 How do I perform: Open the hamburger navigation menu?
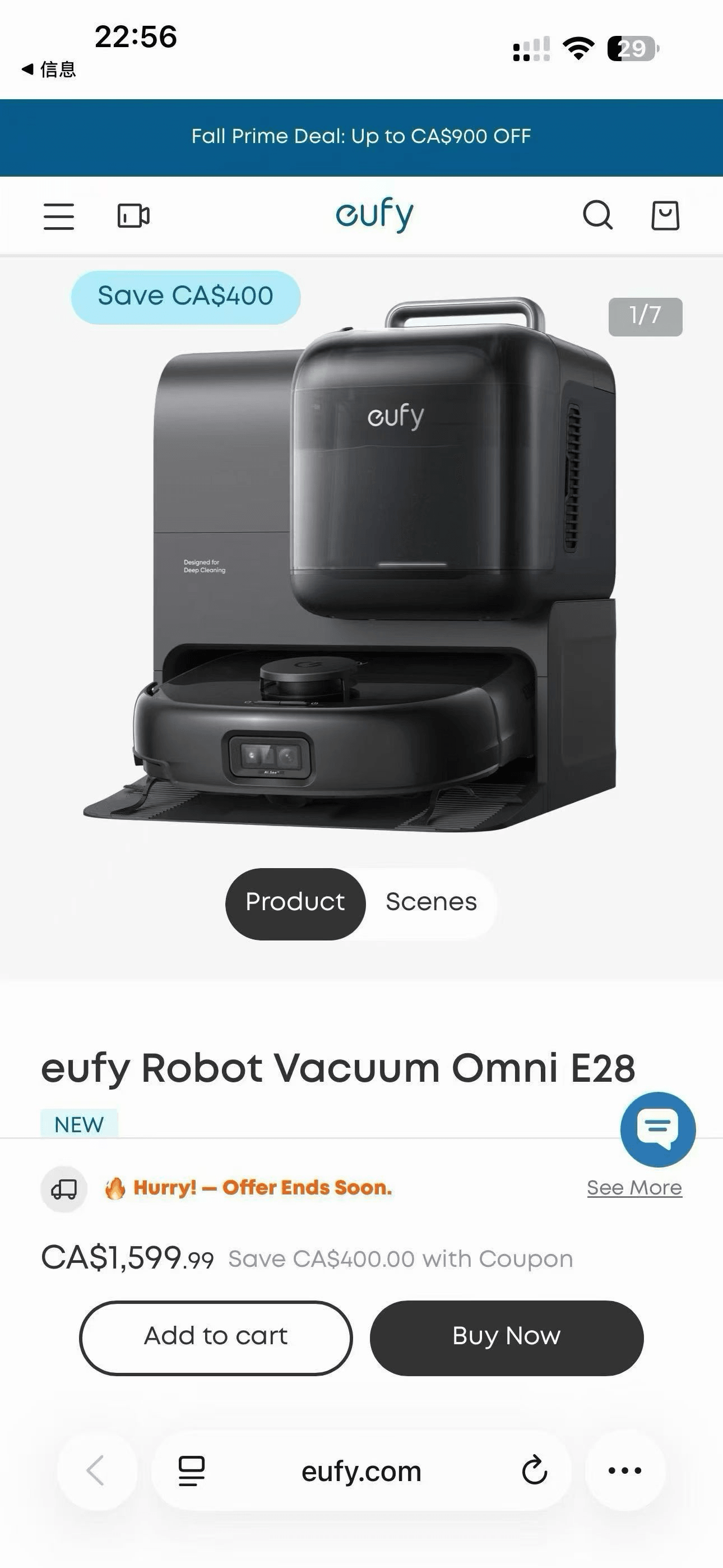59,216
